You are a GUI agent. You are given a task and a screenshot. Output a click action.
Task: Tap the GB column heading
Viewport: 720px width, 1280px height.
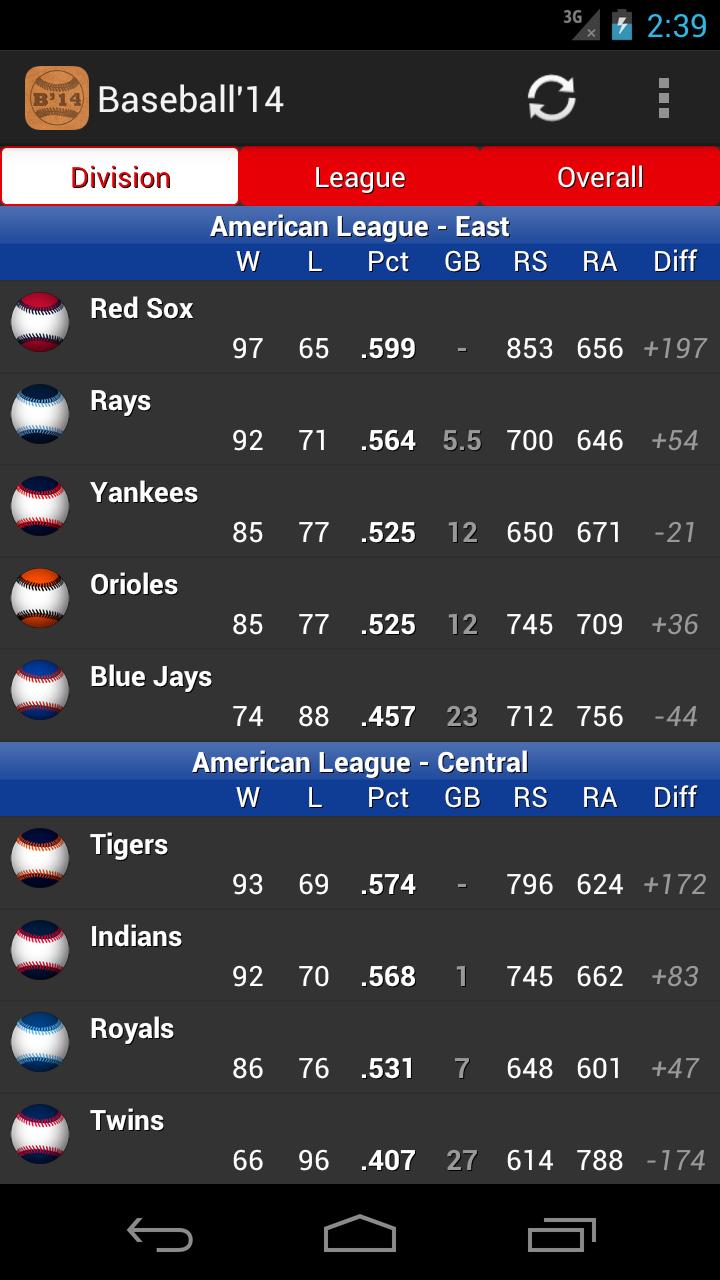click(x=461, y=261)
